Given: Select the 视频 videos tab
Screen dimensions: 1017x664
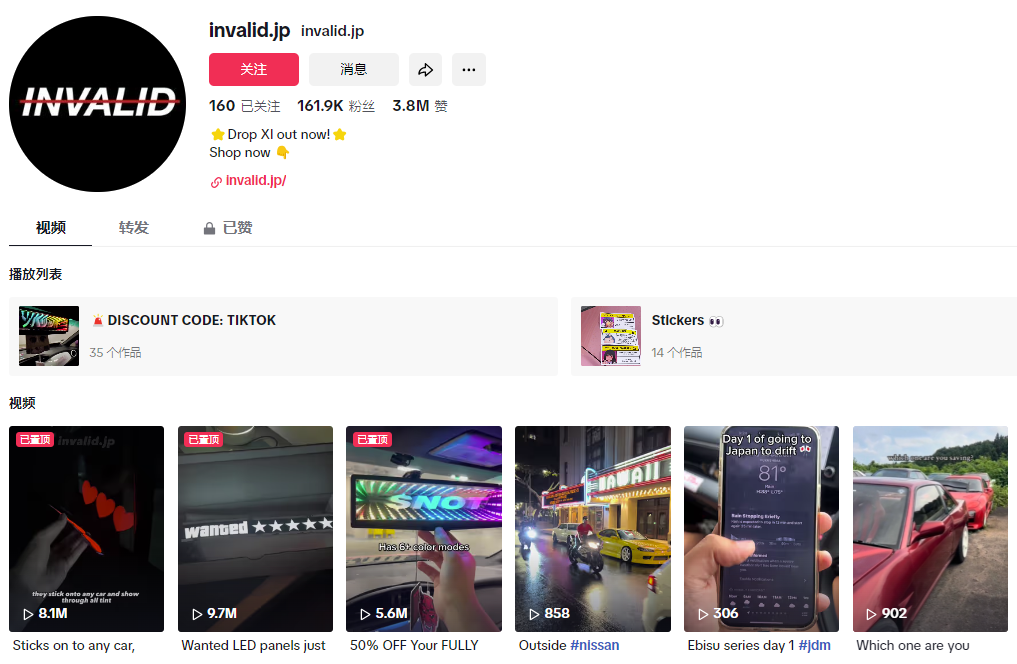Looking at the screenshot, I should point(51,228).
